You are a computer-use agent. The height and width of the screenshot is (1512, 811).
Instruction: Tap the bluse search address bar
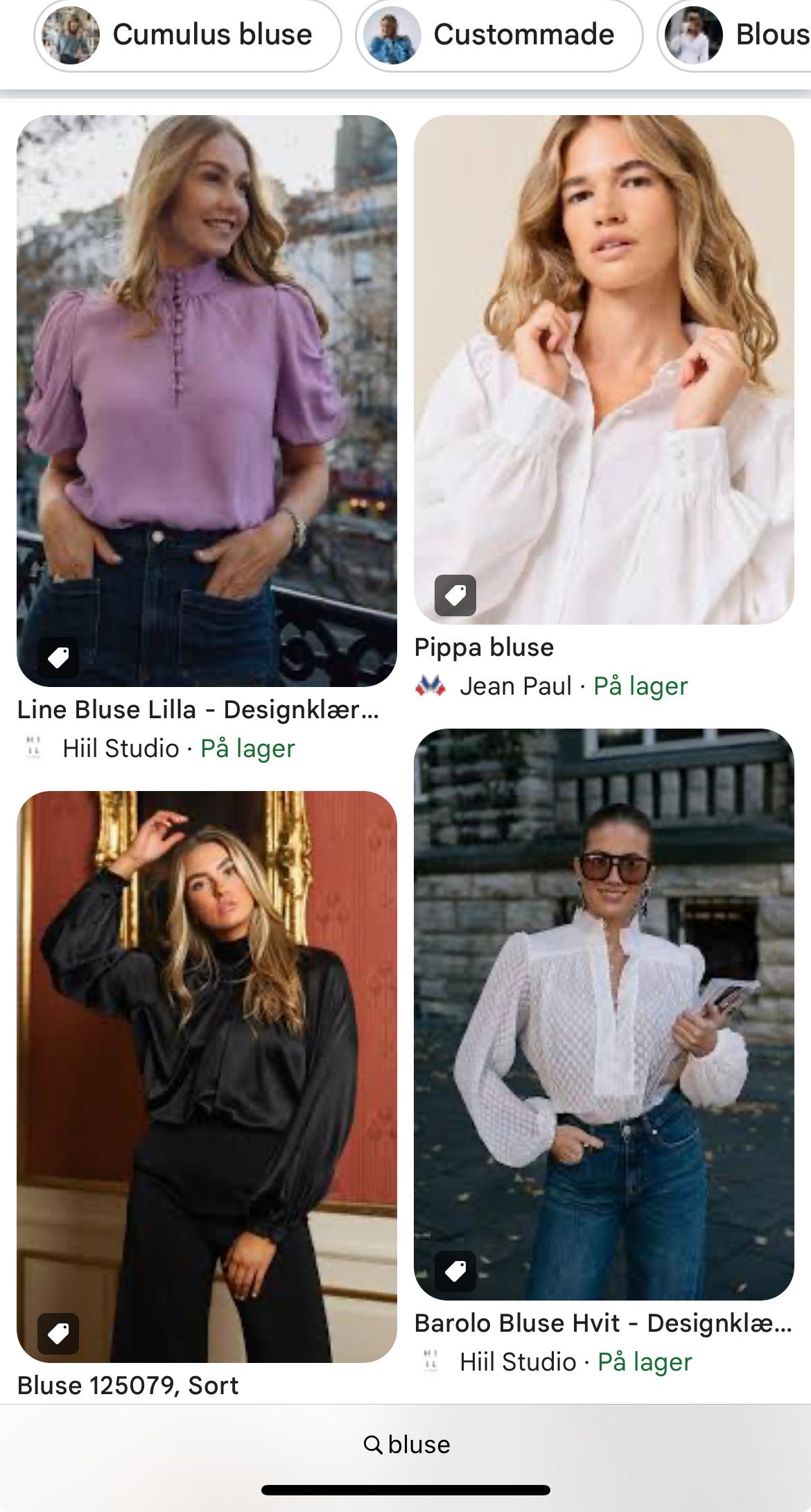coord(406,1445)
